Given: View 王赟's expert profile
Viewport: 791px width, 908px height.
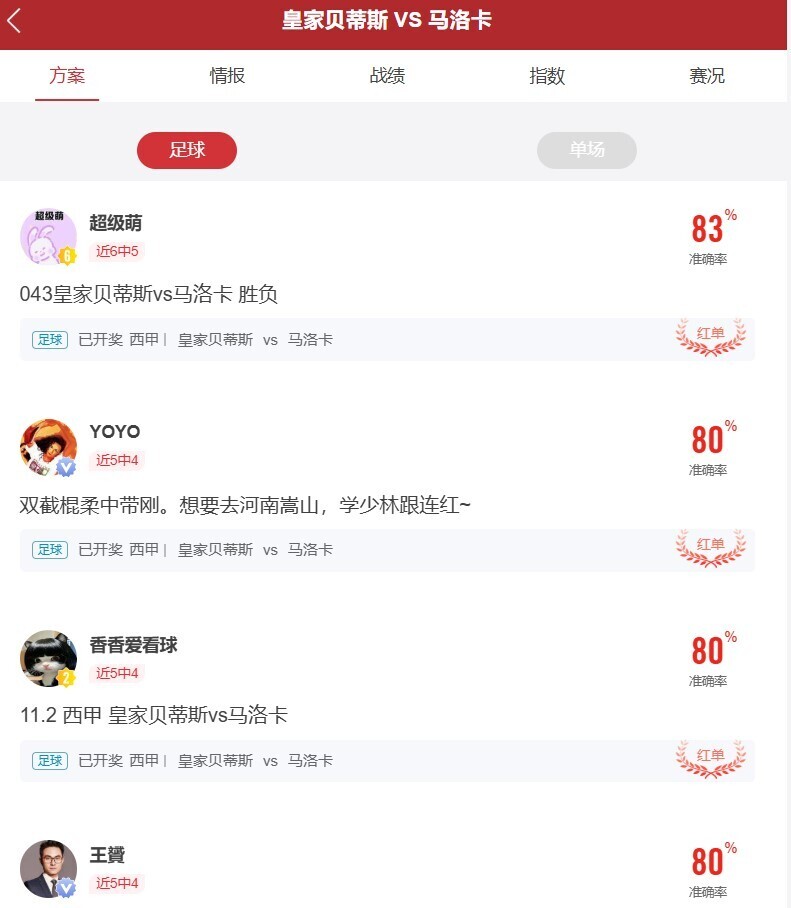Looking at the screenshot, I should pyautogui.click(x=107, y=856).
